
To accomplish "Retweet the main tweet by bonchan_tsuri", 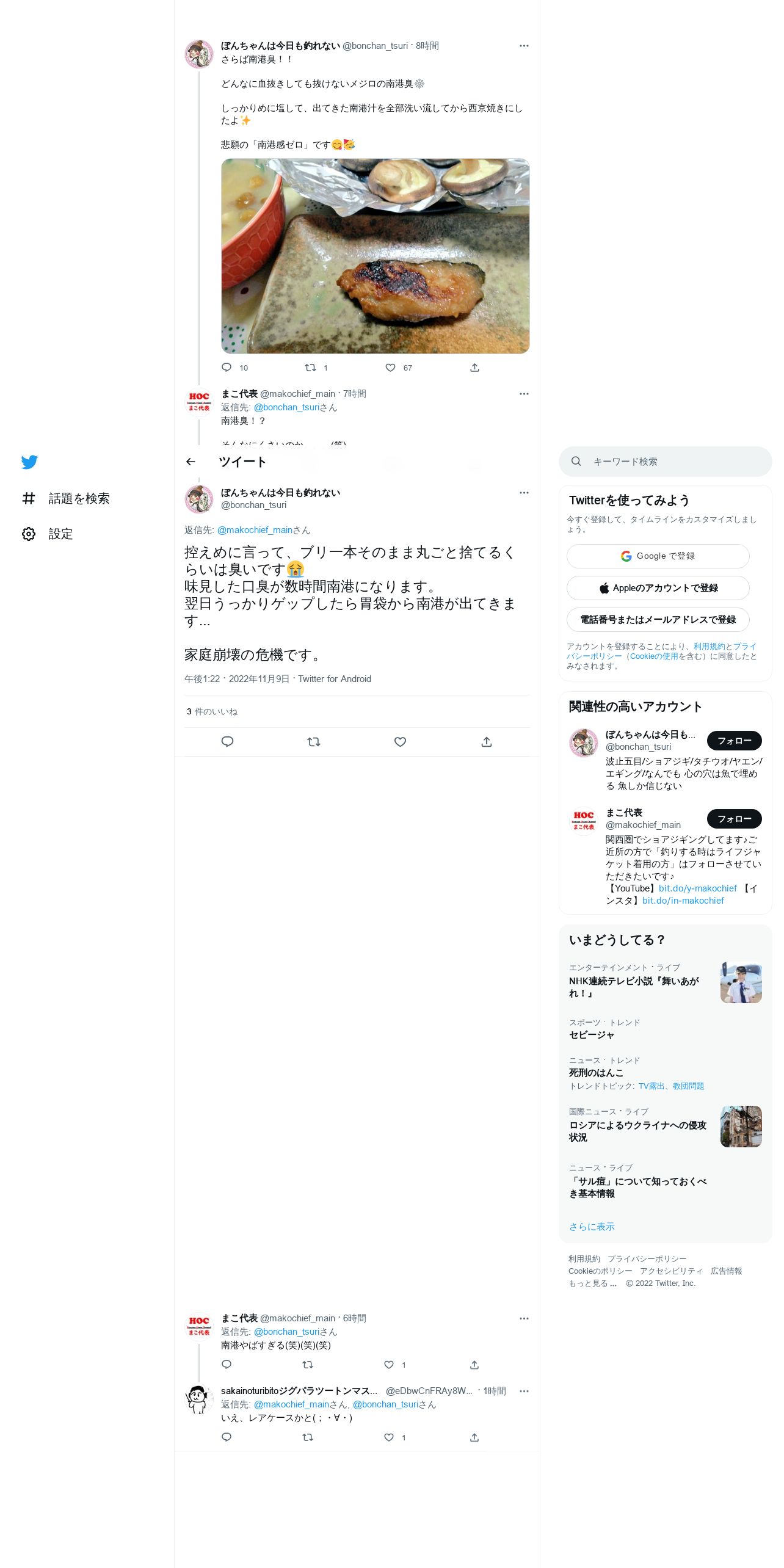I will tap(313, 742).
